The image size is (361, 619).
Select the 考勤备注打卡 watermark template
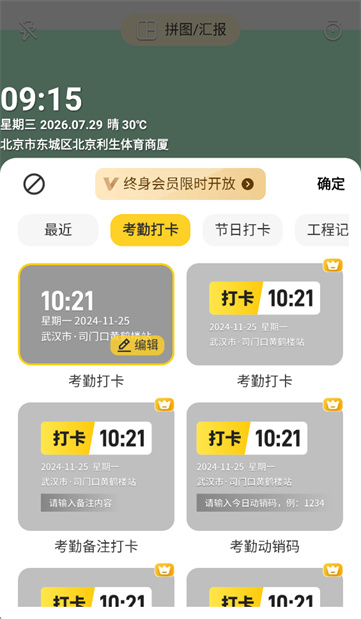(x=96, y=467)
